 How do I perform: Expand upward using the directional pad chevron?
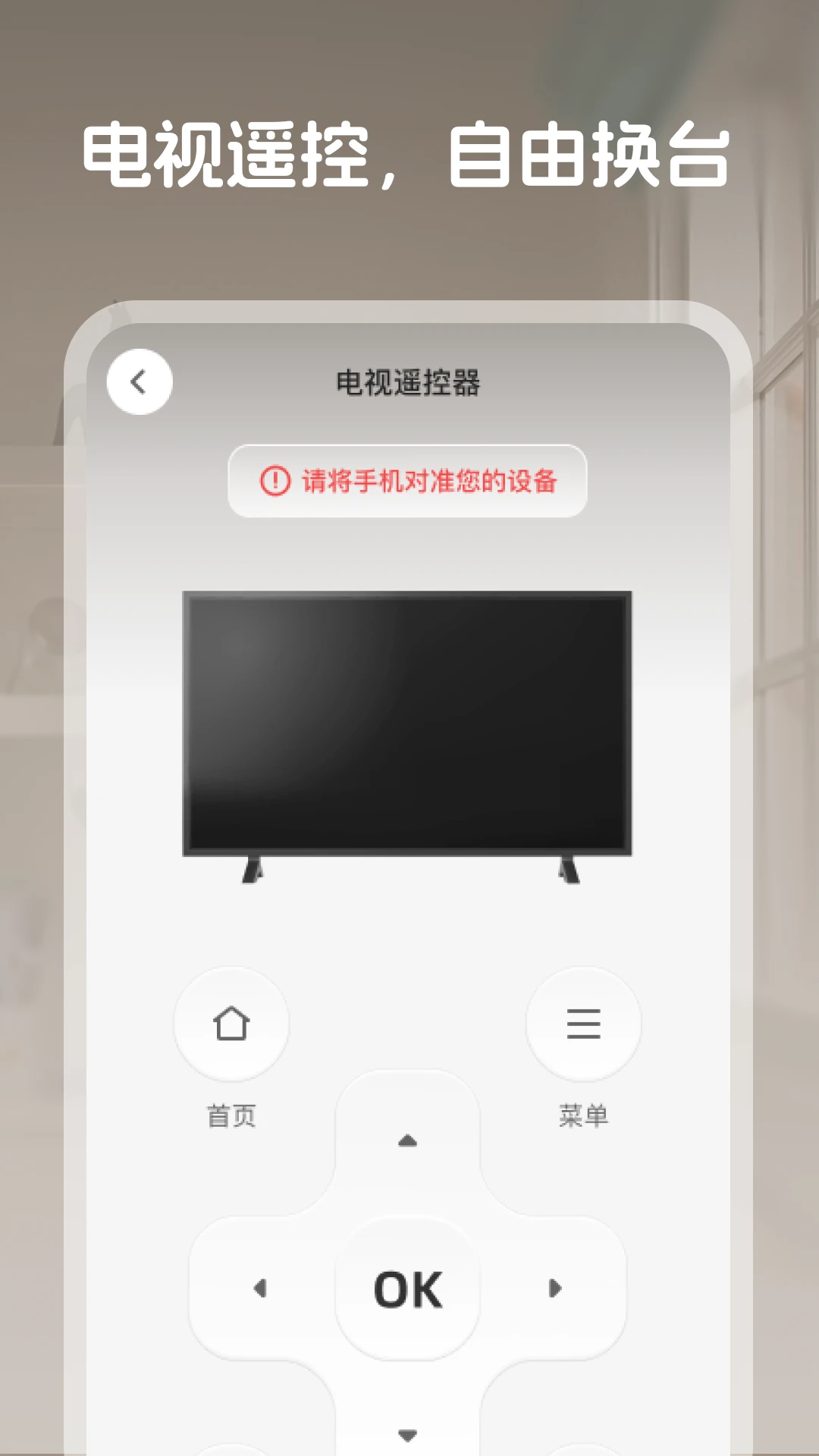[407, 1139]
